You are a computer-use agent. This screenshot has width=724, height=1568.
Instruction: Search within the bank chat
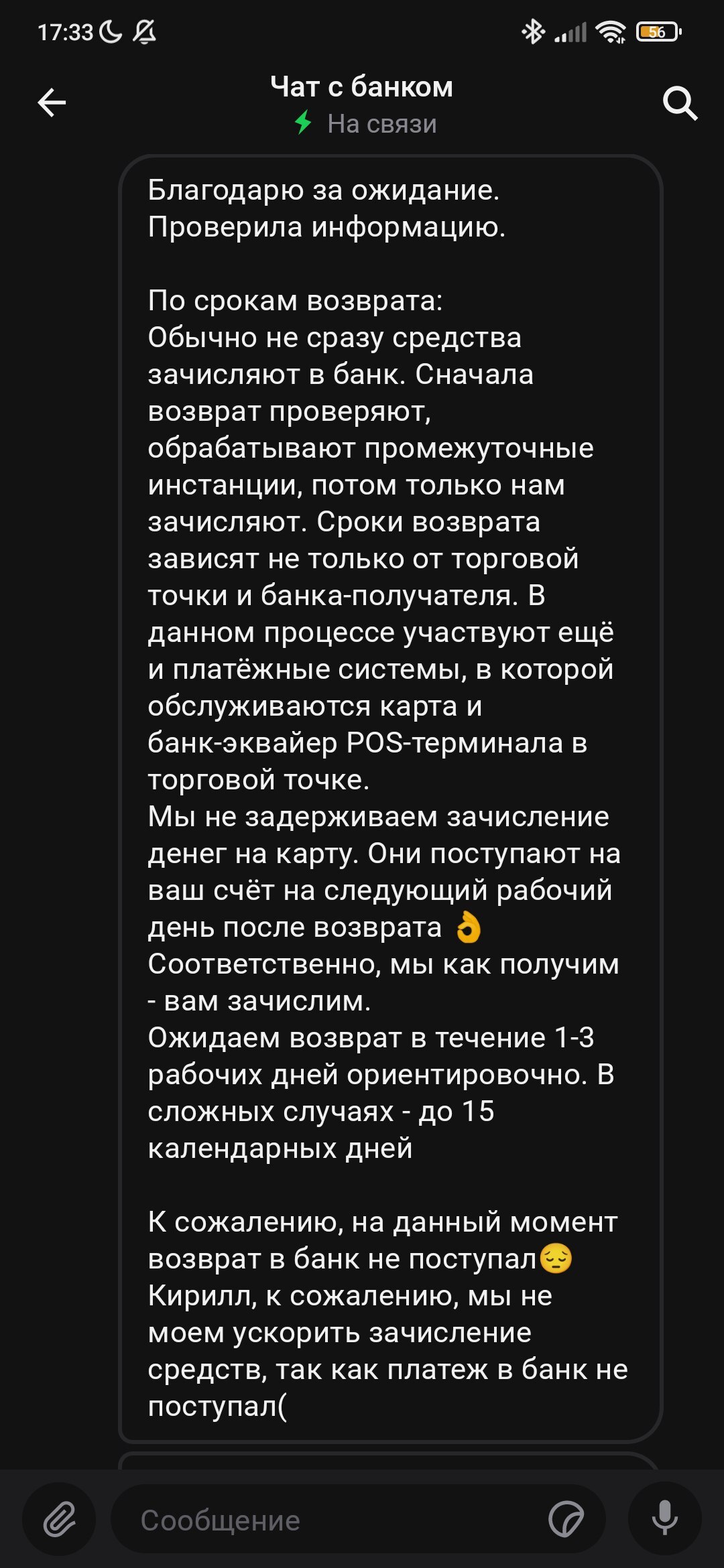tap(680, 103)
